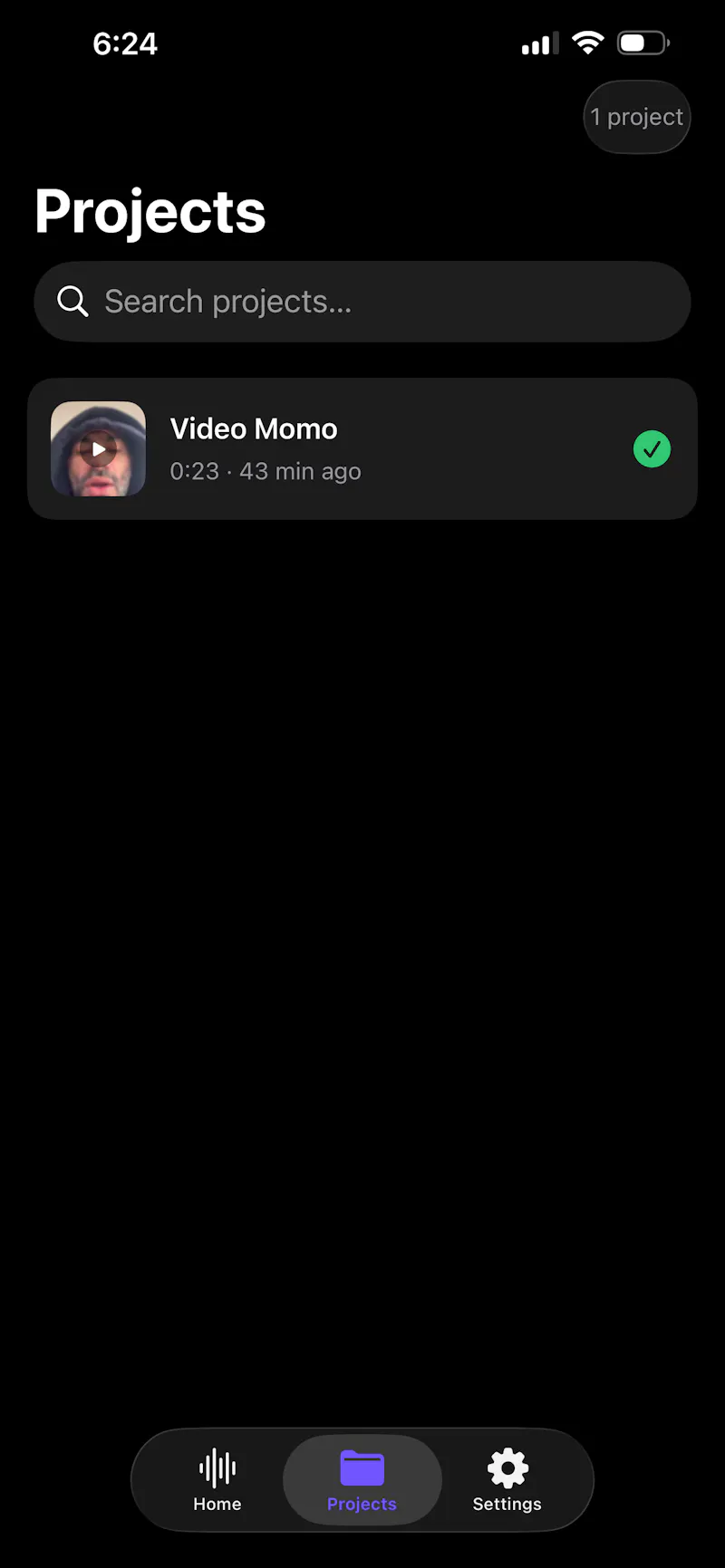Select the Projects tab
This screenshot has height=1568, width=725.
[362, 1480]
